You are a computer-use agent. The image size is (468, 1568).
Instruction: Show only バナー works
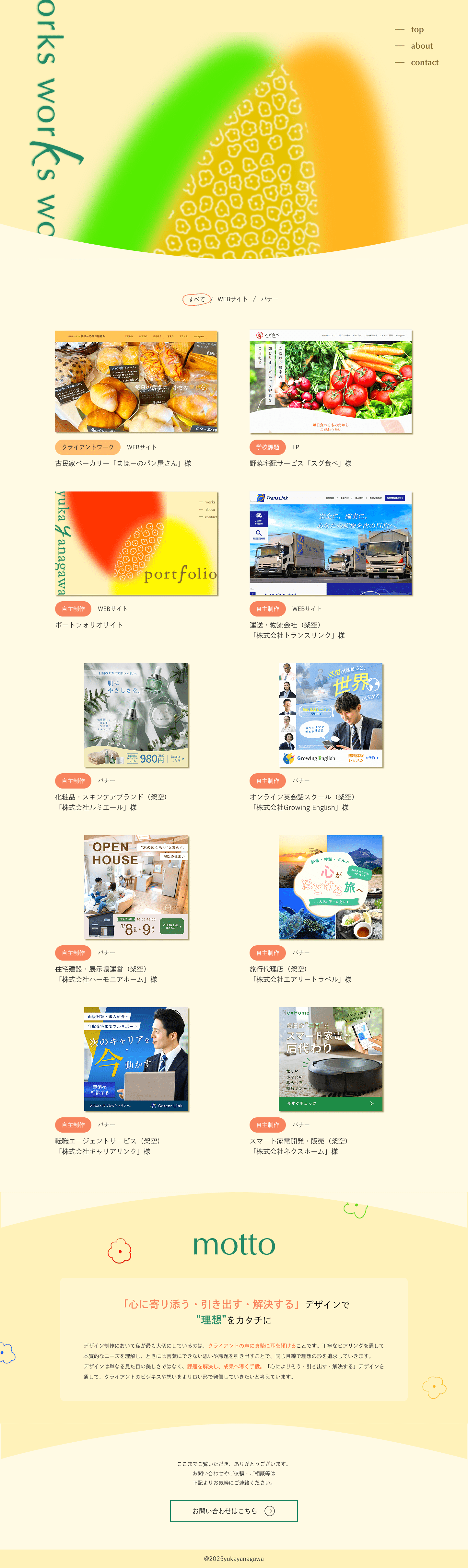click(x=270, y=299)
